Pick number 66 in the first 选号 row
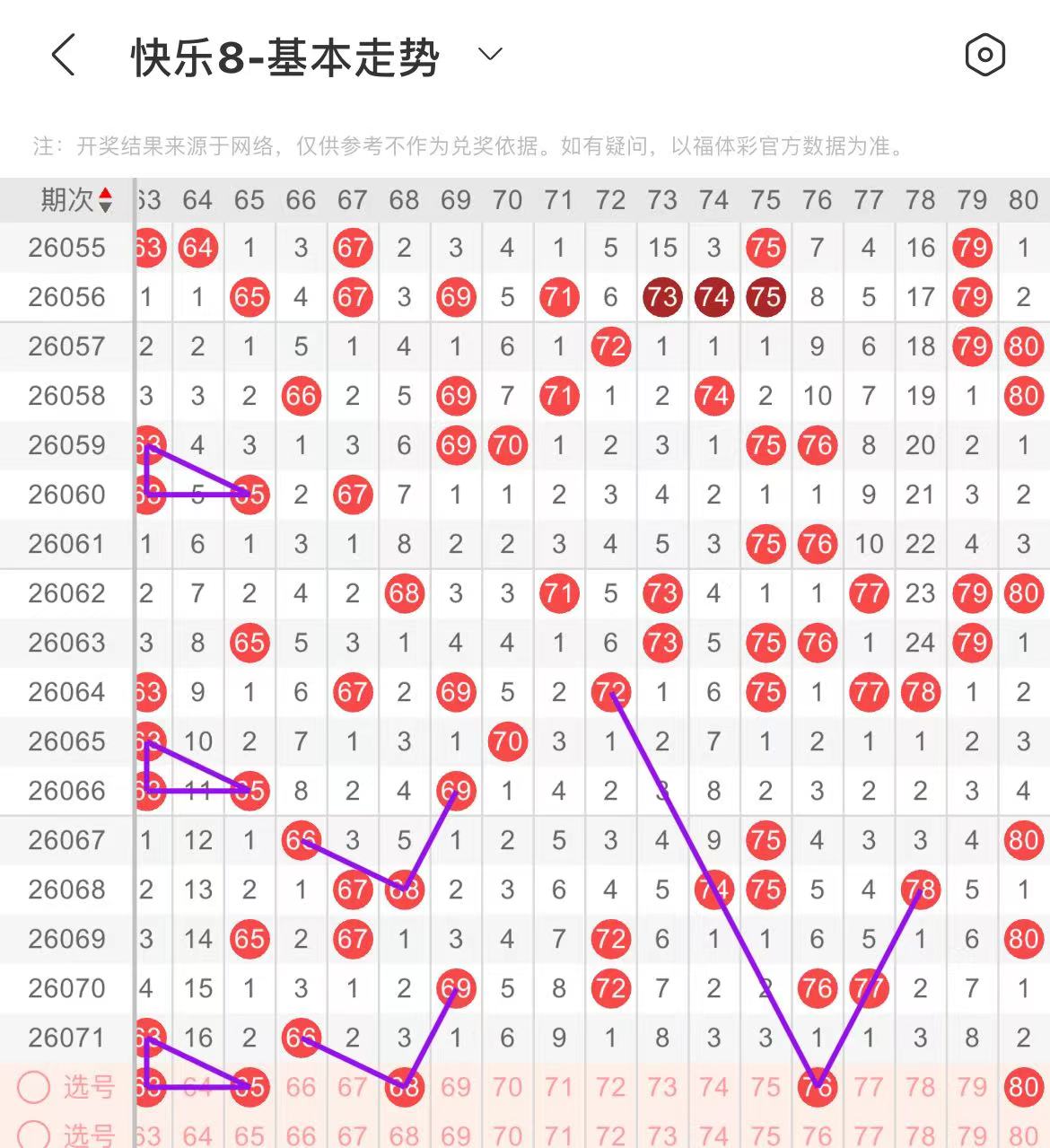This screenshot has height=1148, width=1050. point(301,1087)
